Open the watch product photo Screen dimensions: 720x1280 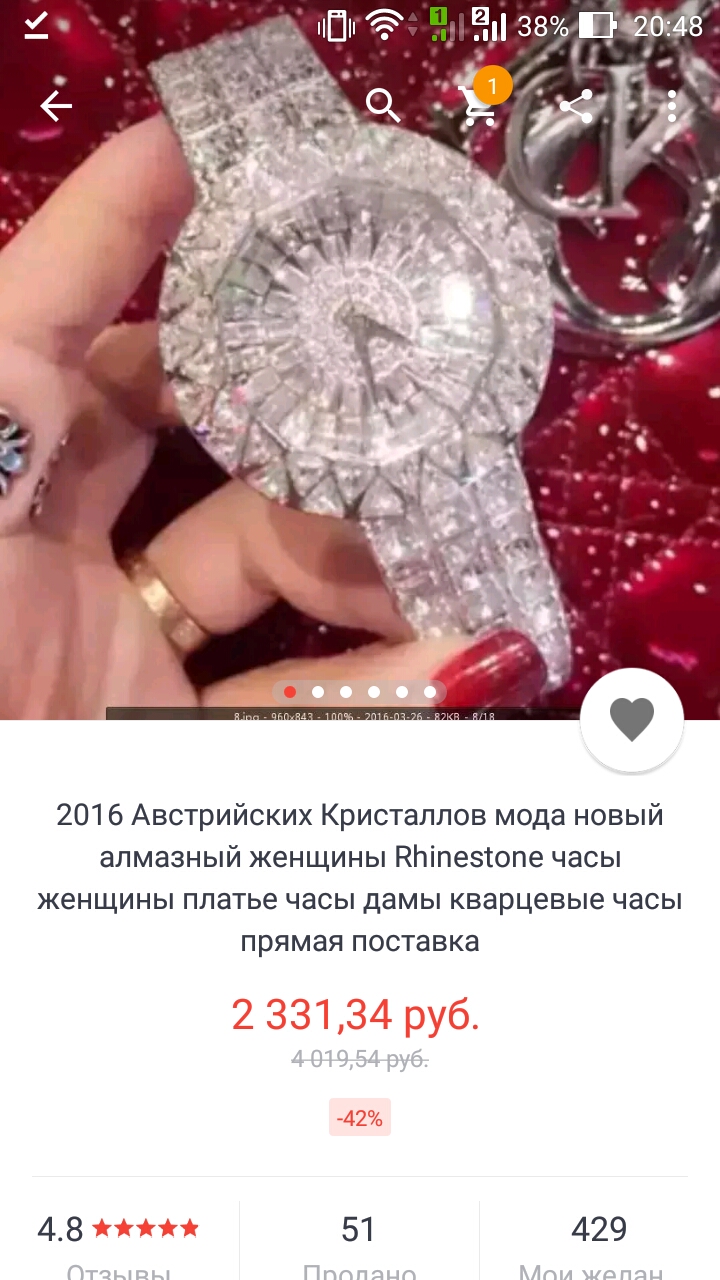pyautogui.click(x=360, y=380)
